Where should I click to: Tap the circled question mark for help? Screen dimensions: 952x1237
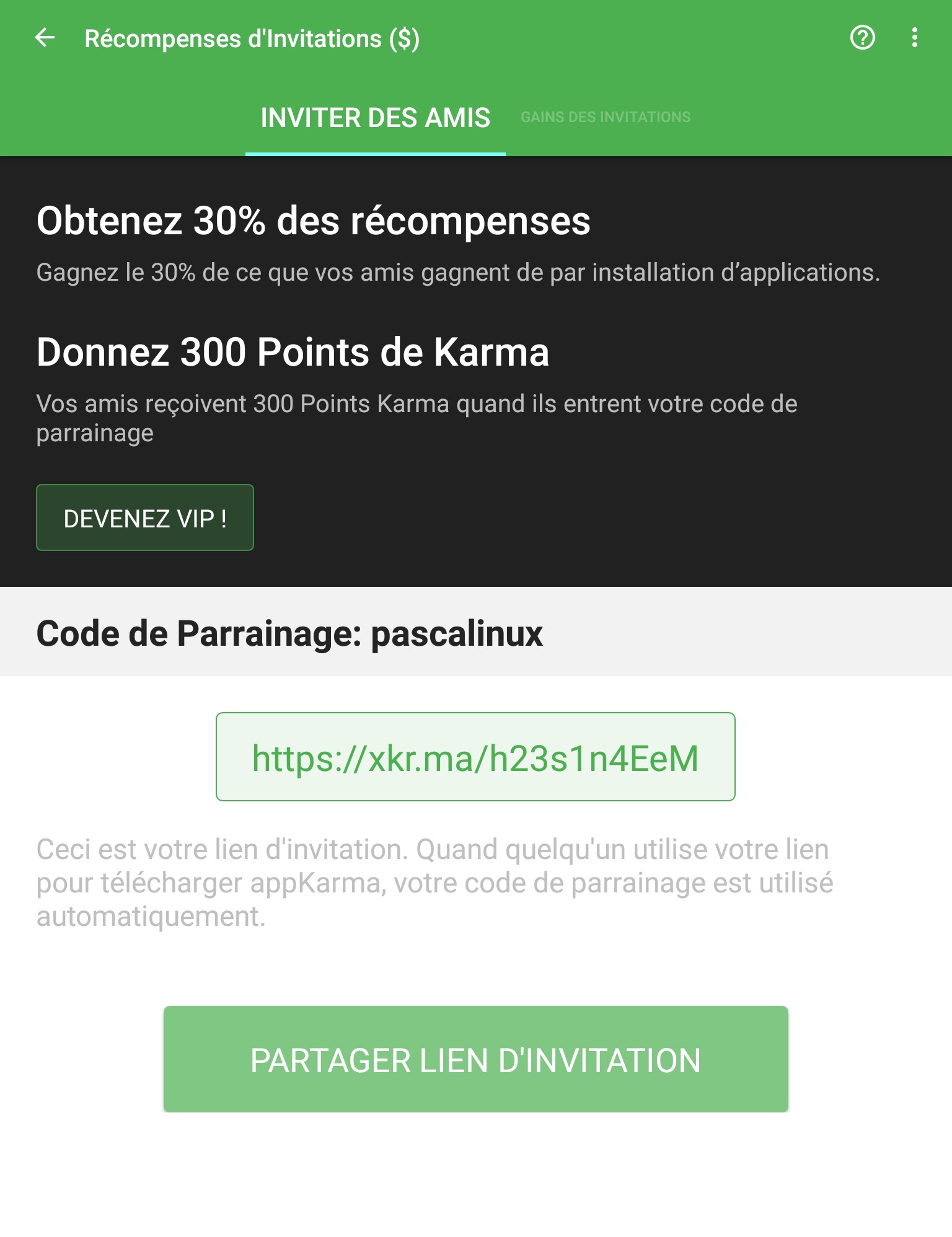point(862,38)
